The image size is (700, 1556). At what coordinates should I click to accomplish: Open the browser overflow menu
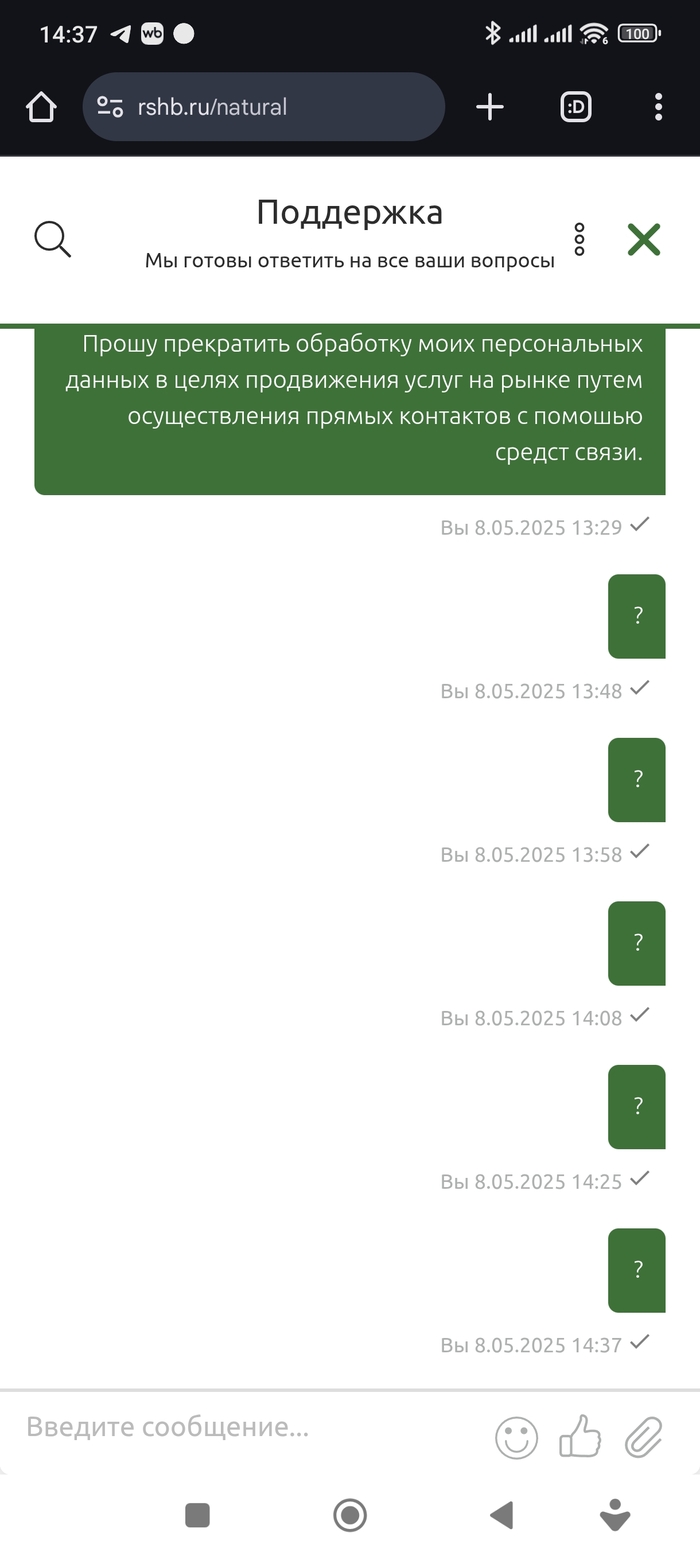[658, 107]
